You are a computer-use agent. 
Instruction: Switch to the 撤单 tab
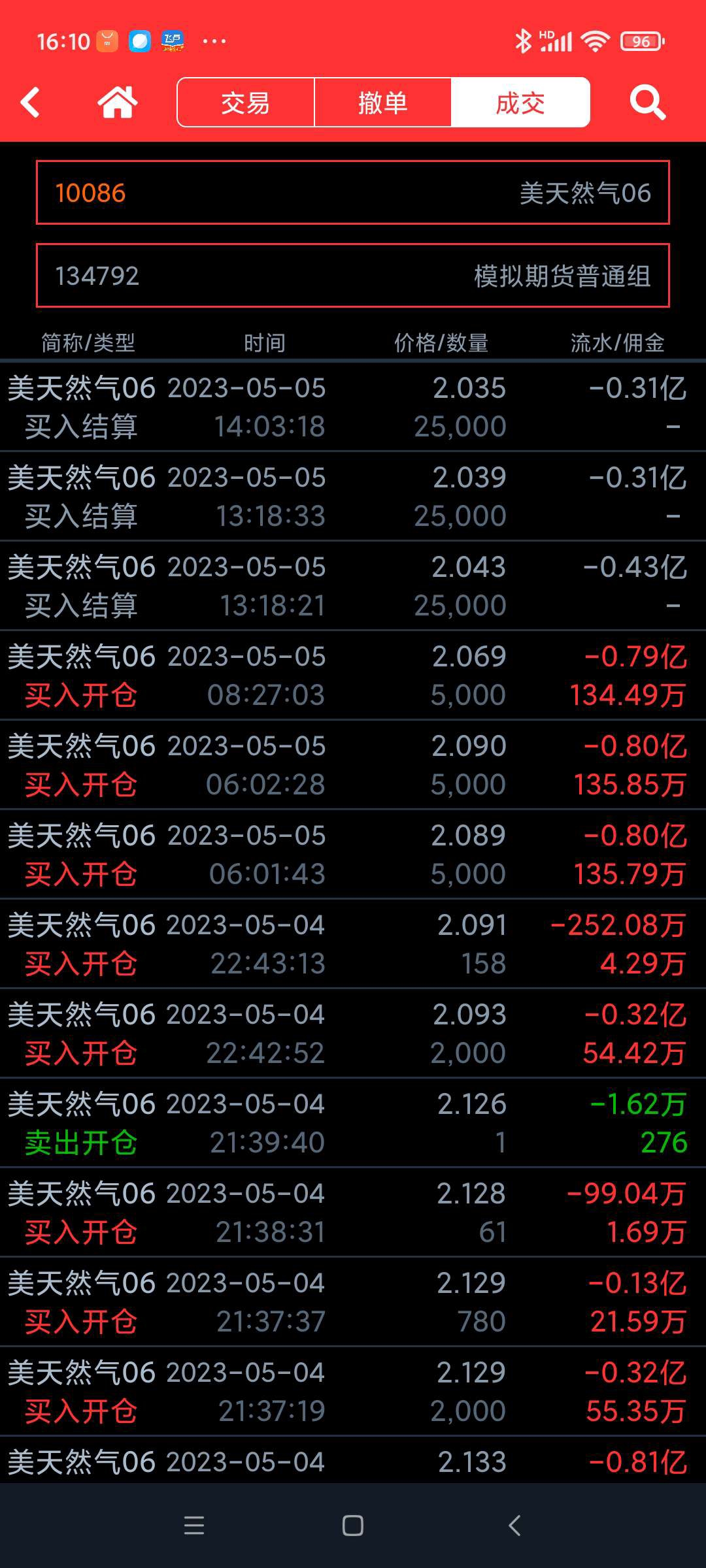pos(383,103)
